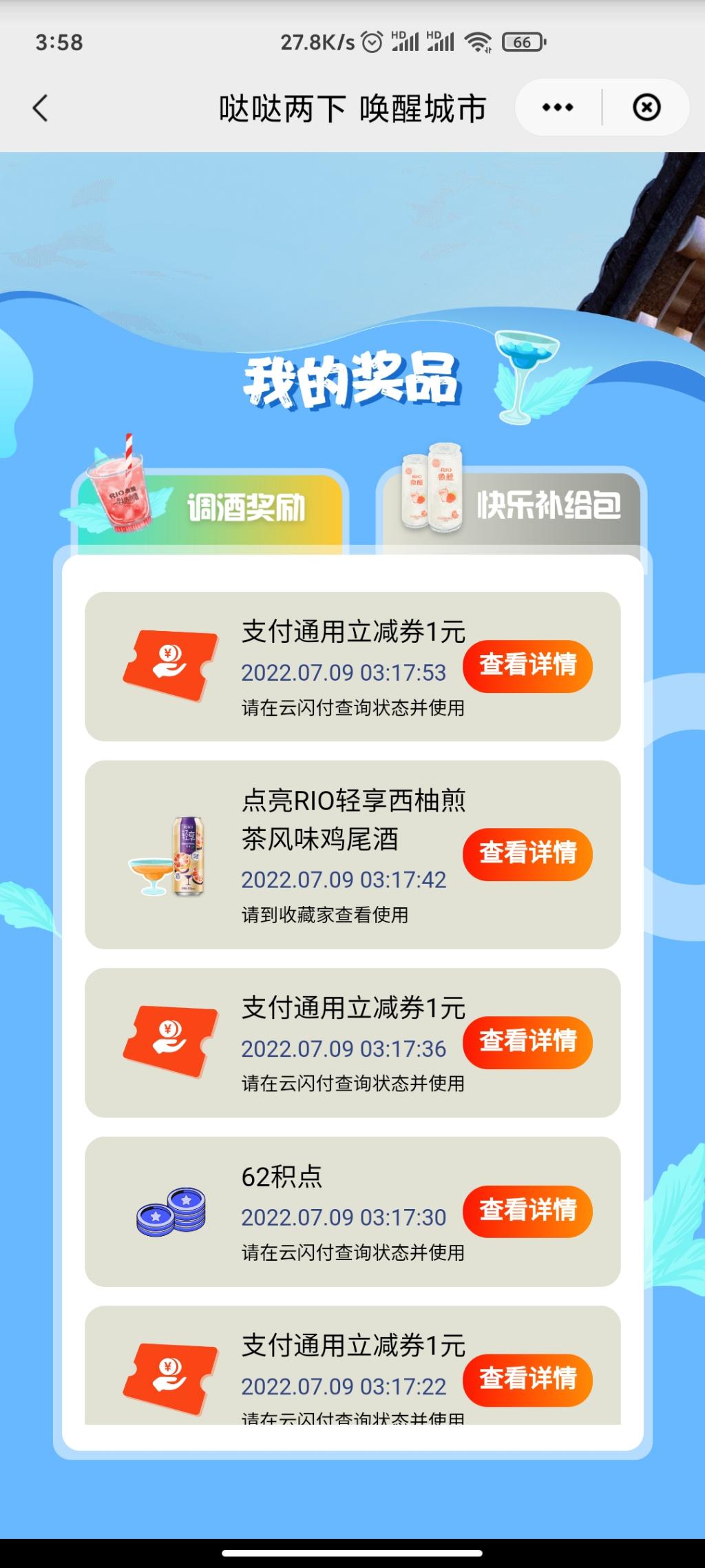Close the mini program with the X icon
This screenshot has width=705, height=1568.
tap(646, 107)
